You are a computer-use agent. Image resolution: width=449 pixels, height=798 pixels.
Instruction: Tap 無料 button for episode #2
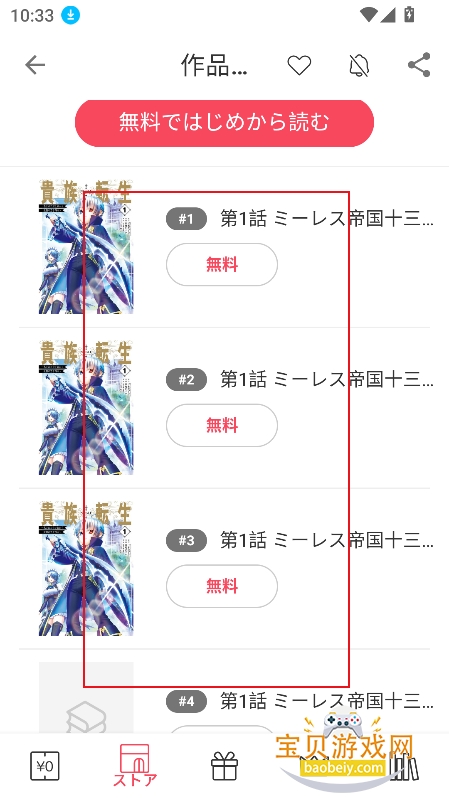tap(222, 425)
